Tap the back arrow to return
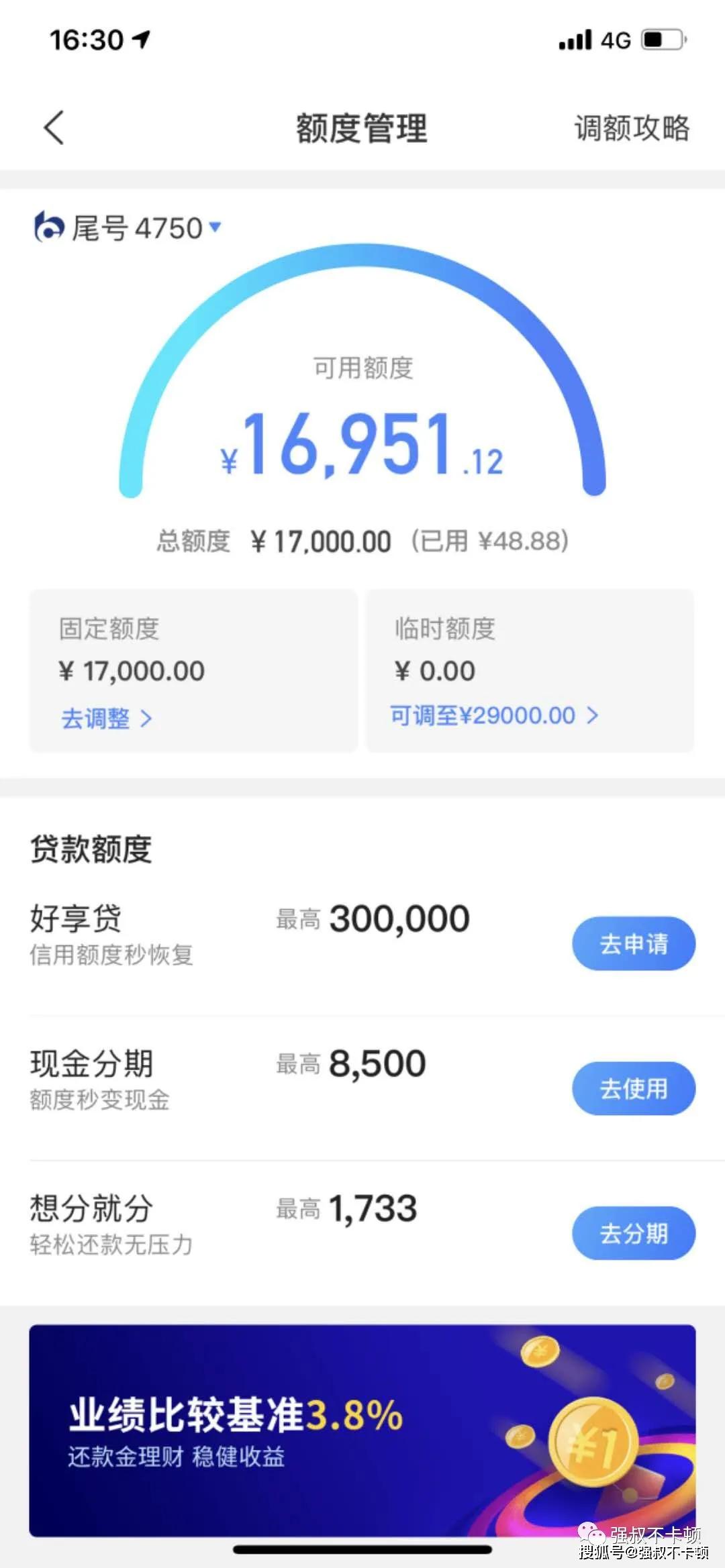725x1568 pixels. (54, 129)
